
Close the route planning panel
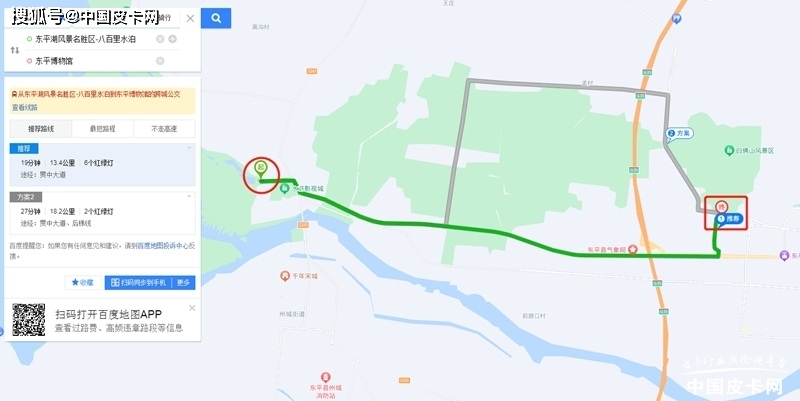coord(190,18)
